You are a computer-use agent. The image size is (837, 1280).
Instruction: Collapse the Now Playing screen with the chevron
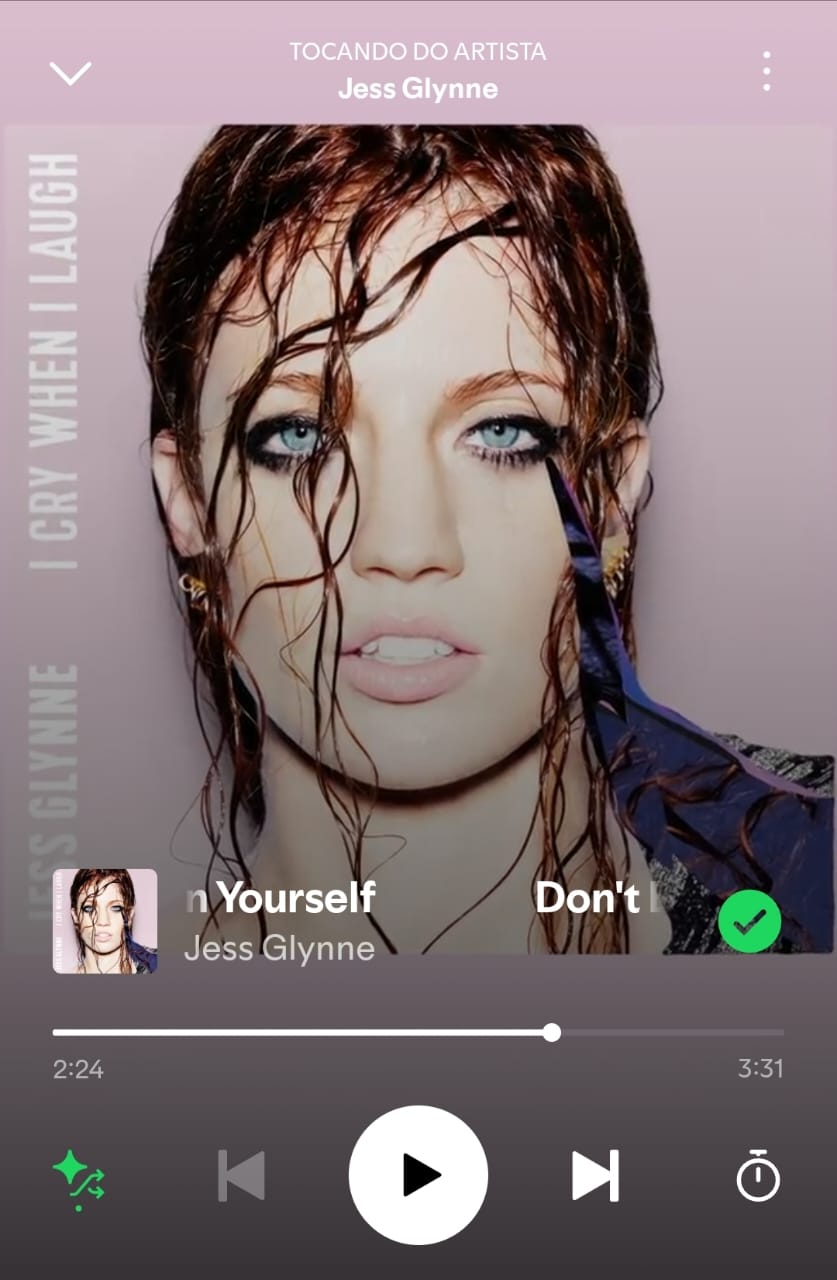point(68,73)
